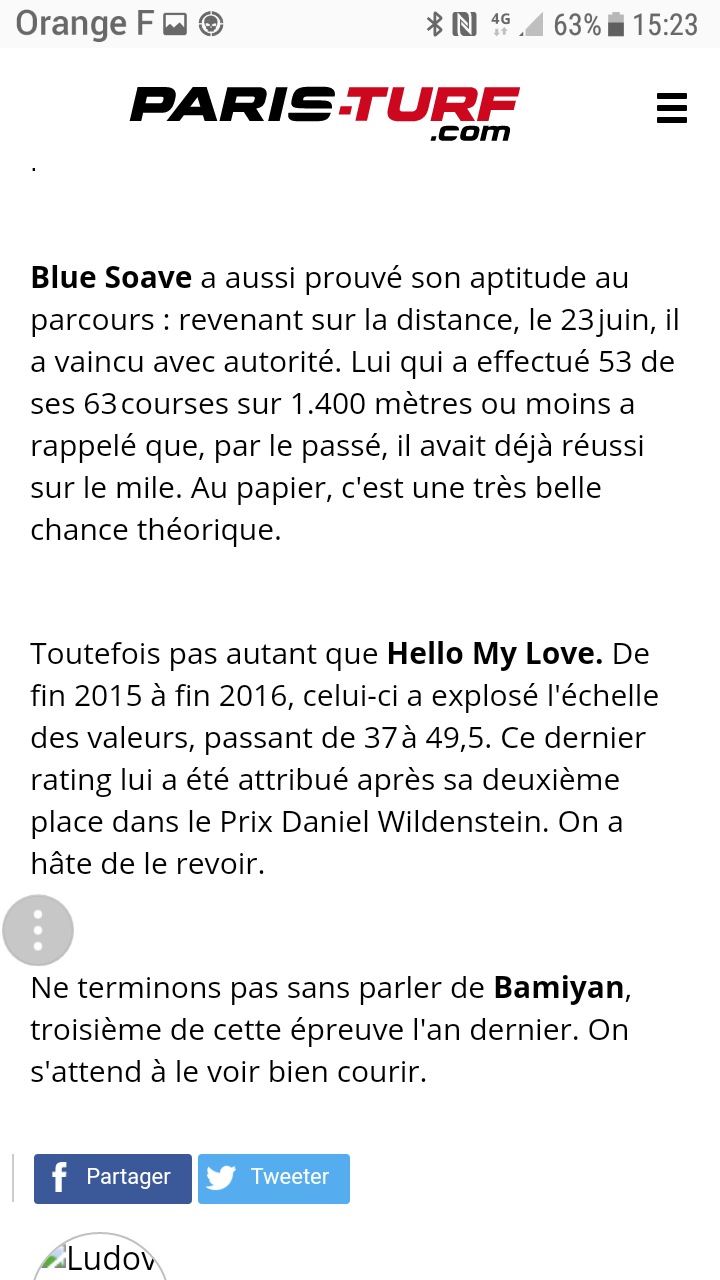
Task: Tap the Paris-Turf.com logo
Action: pyautogui.click(x=325, y=112)
